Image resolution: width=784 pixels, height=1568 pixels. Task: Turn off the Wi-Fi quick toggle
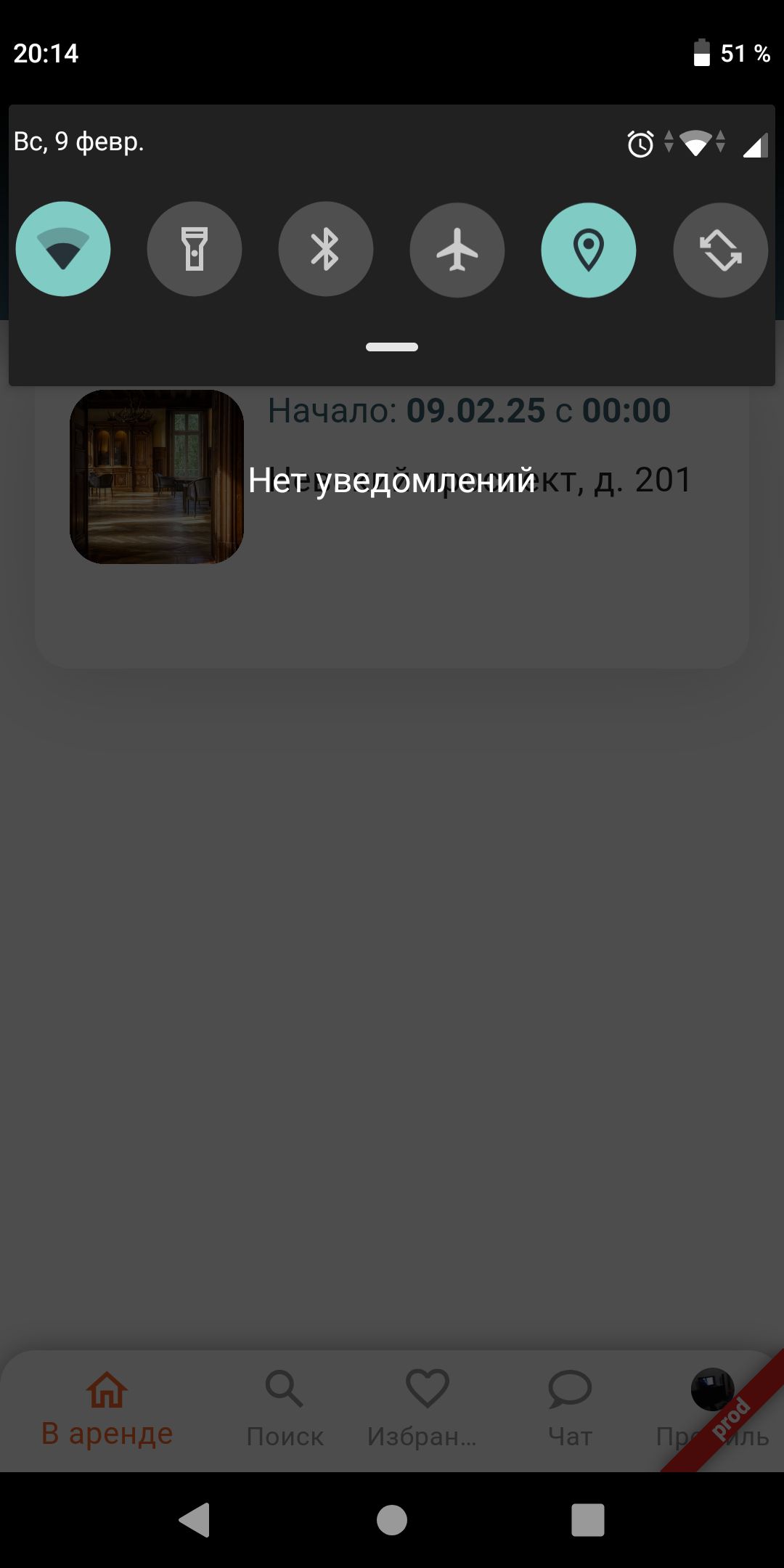(63, 249)
